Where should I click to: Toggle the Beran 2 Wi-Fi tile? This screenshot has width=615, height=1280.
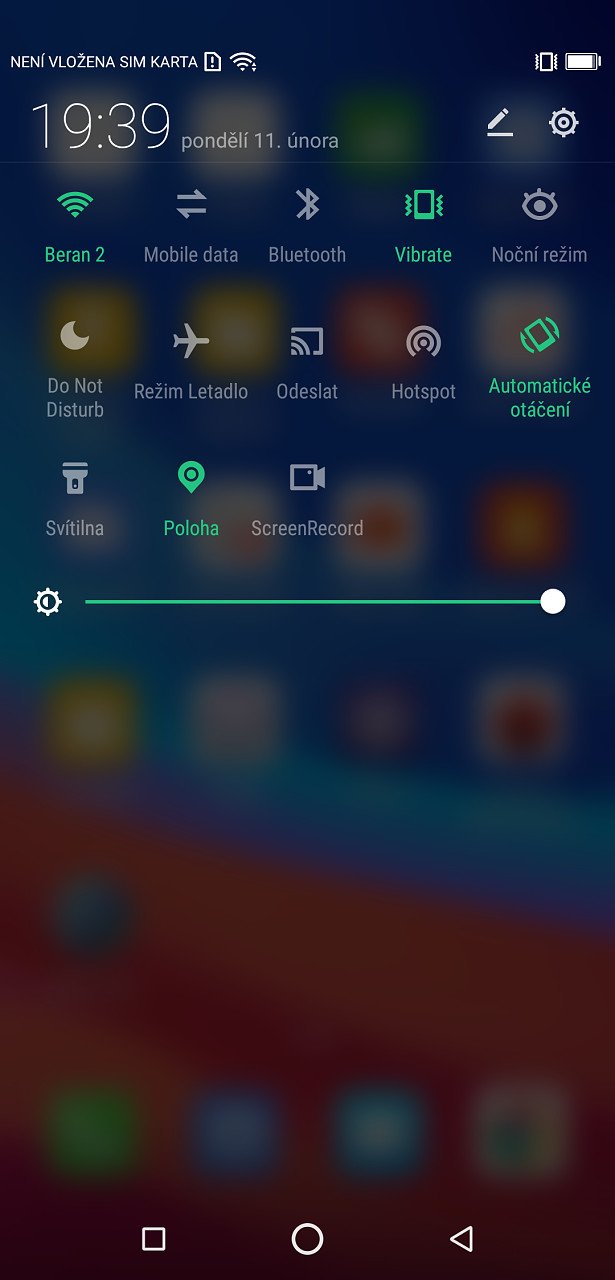pos(75,226)
